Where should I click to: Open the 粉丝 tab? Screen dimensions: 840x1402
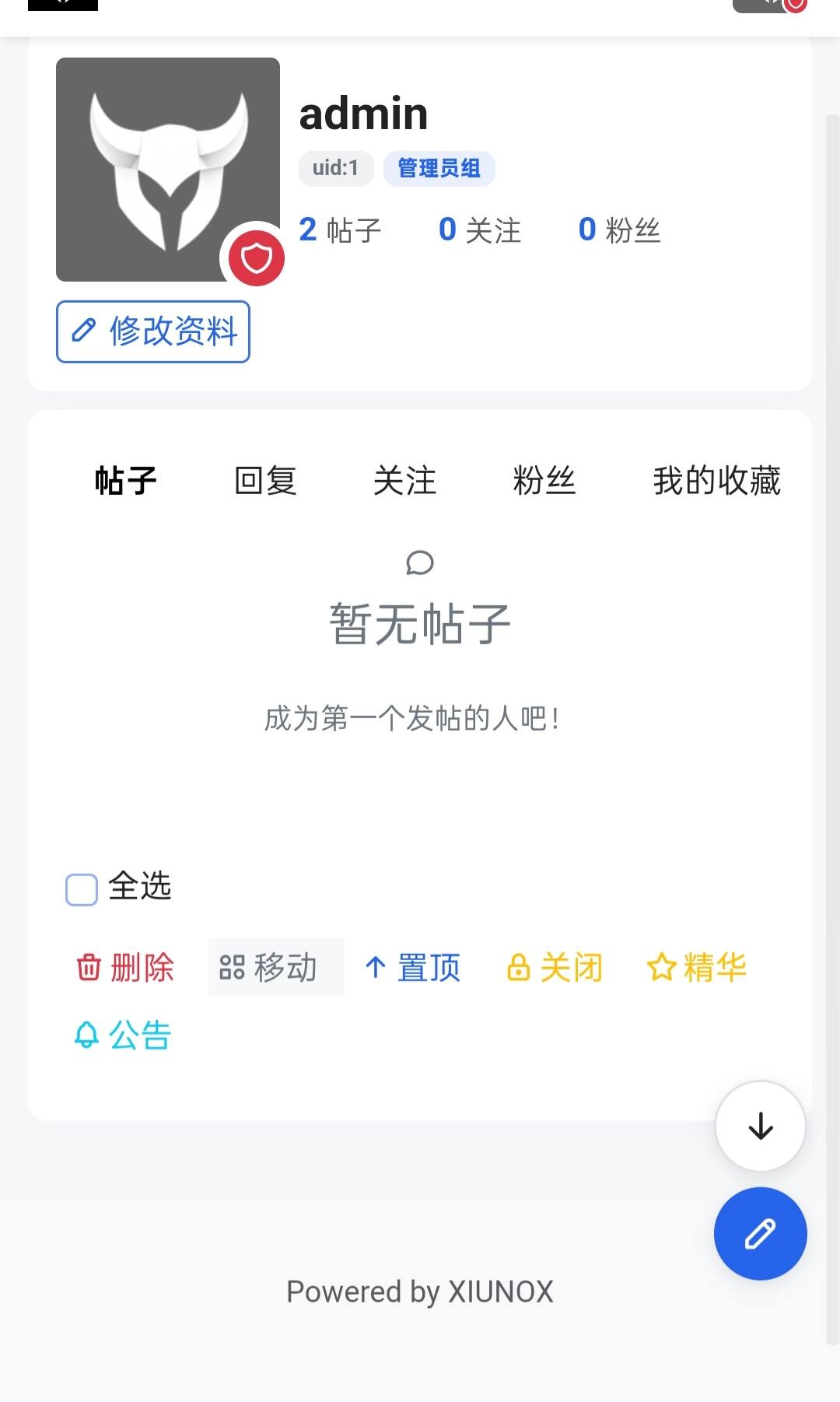(x=544, y=480)
